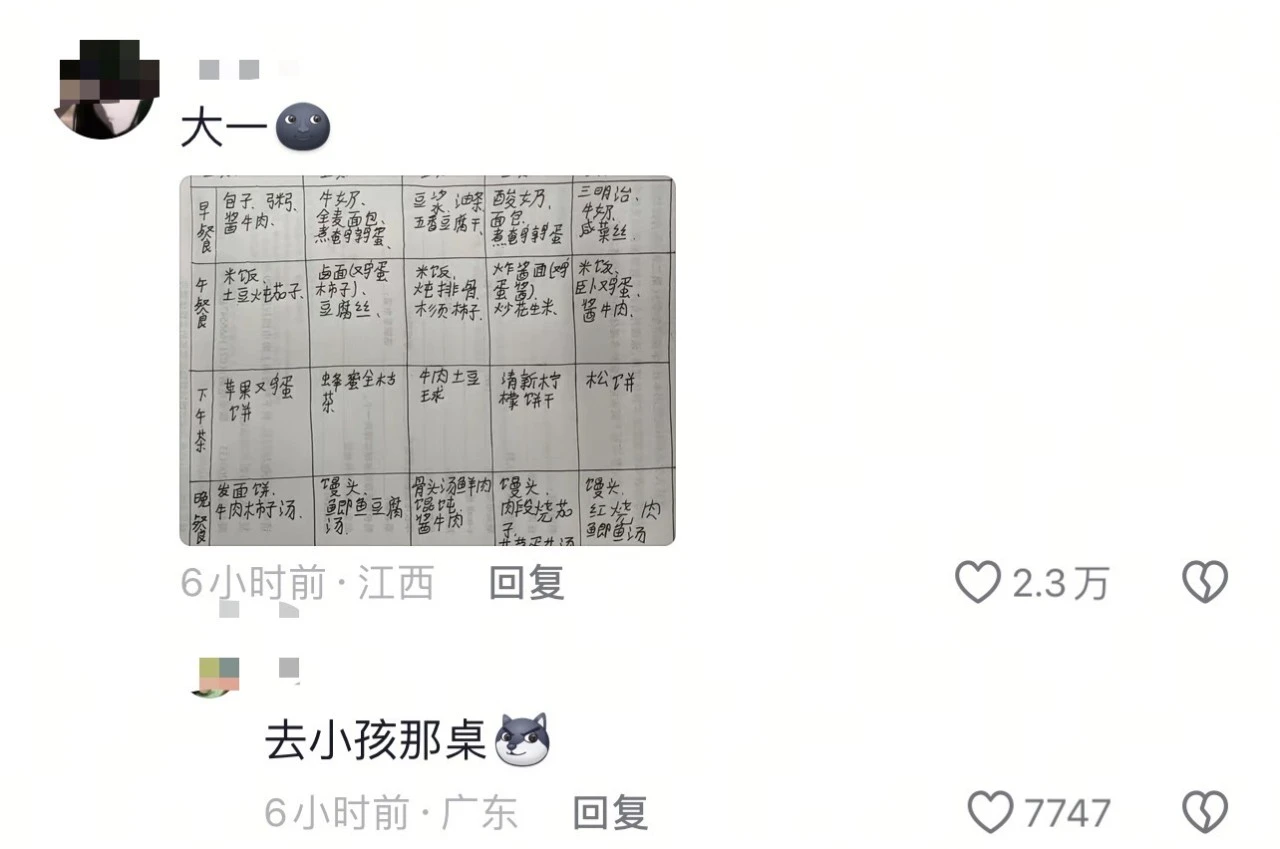The width and height of the screenshot is (1280, 849).
Task: Like the 去小孩那桌 comment with 7747 likes
Action: pos(990,813)
